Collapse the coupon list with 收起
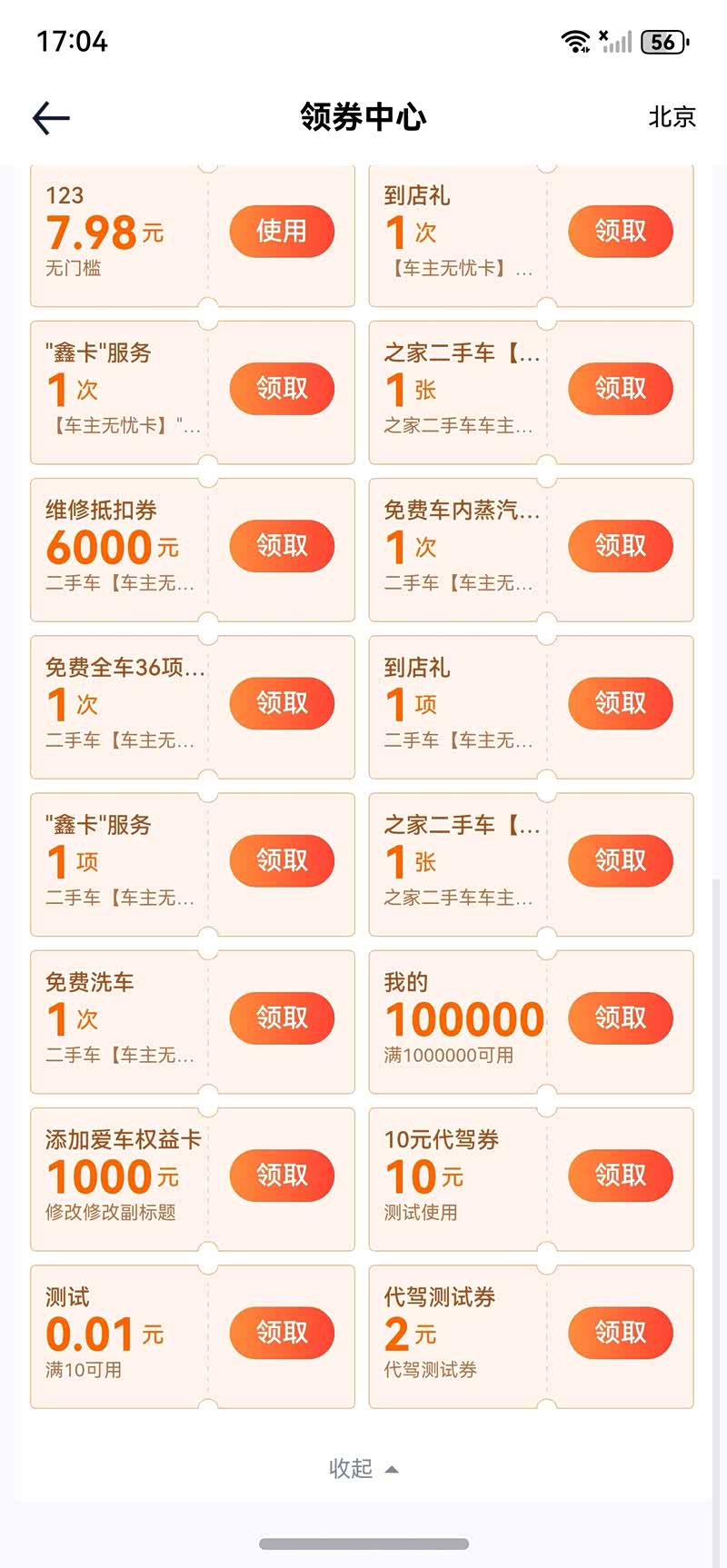 coord(363,1468)
